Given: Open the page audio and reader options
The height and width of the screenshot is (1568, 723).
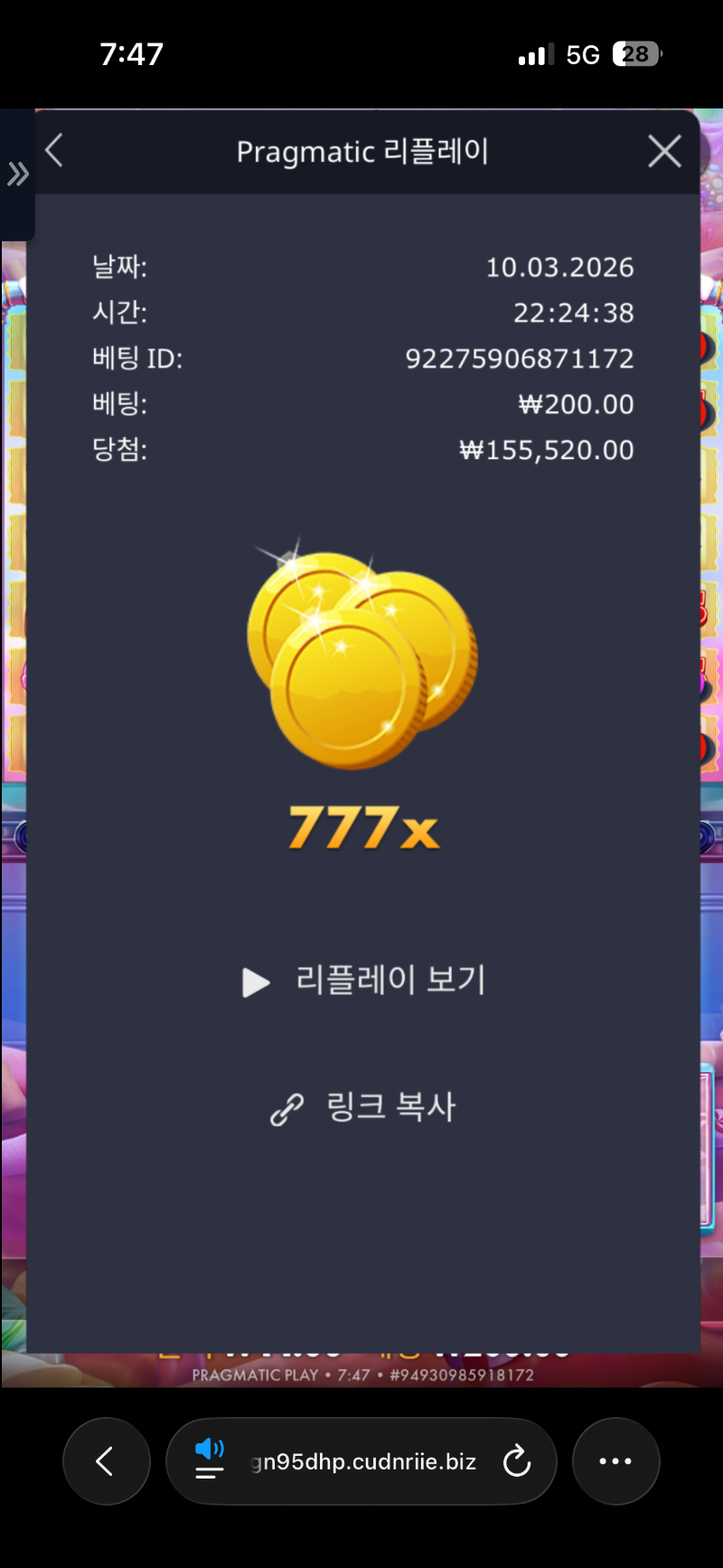Looking at the screenshot, I should [x=210, y=1460].
